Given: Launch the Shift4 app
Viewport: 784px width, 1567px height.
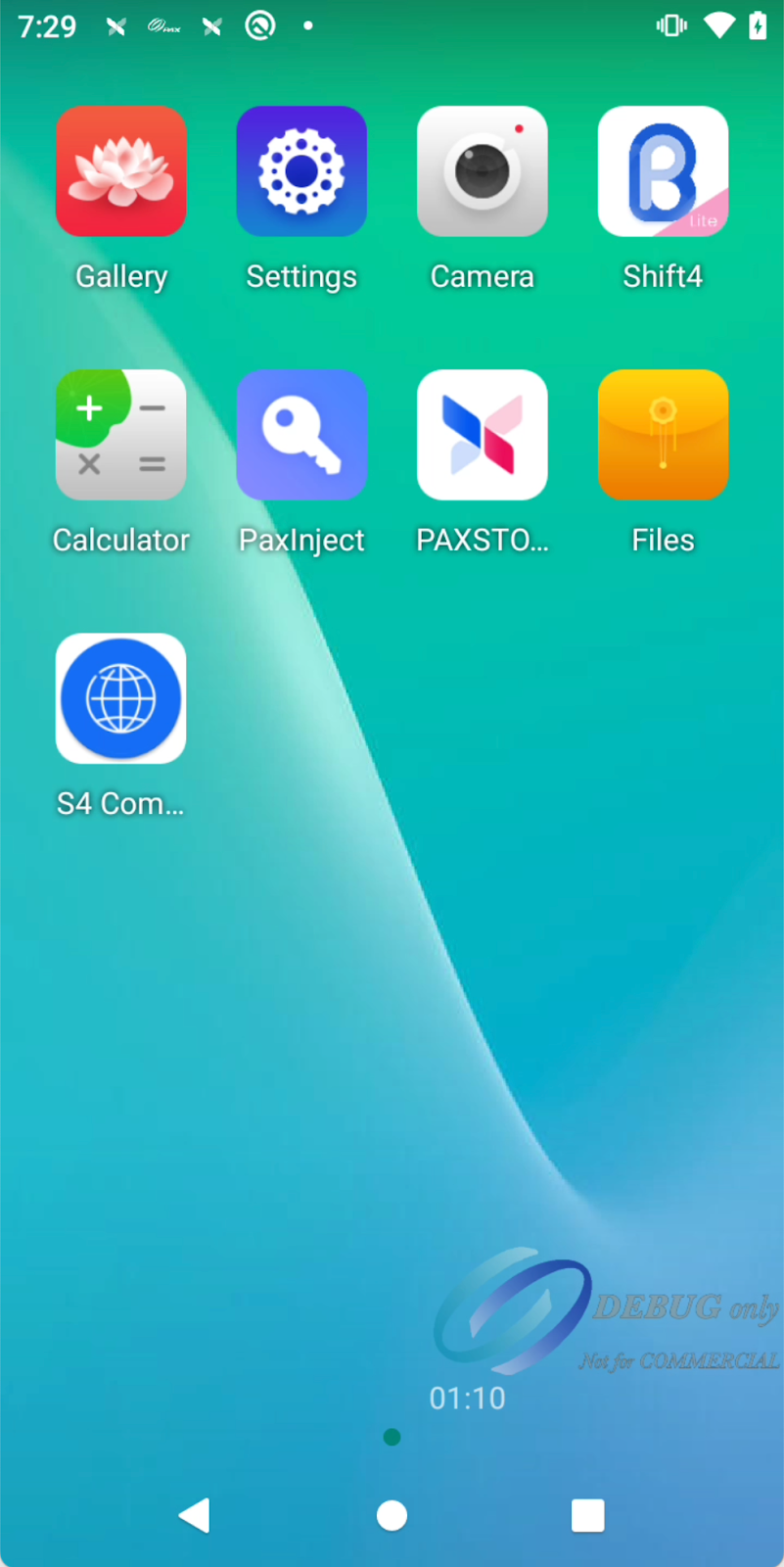Looking at the screenshot, I should [x=663, y=171].
